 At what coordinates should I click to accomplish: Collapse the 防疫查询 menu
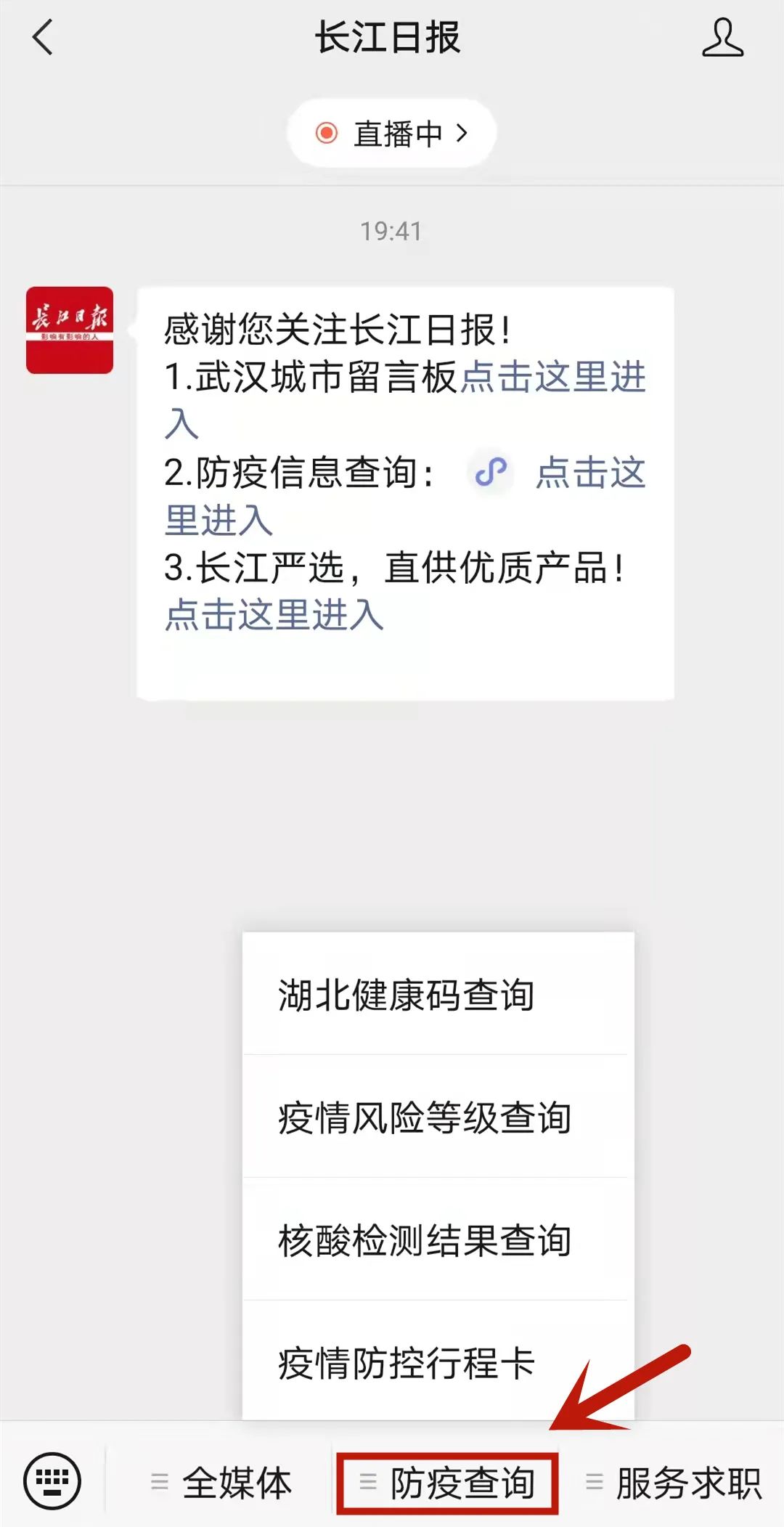pos(448,1483)
